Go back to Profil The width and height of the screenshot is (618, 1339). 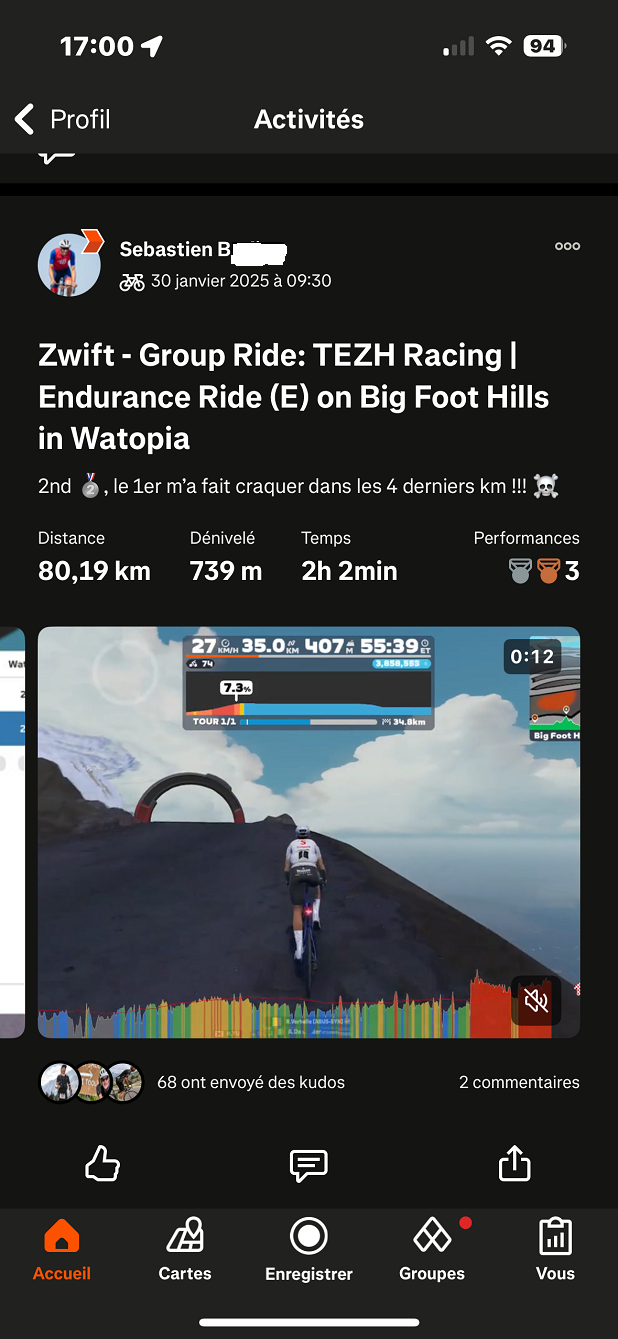(x=62, y=119)
